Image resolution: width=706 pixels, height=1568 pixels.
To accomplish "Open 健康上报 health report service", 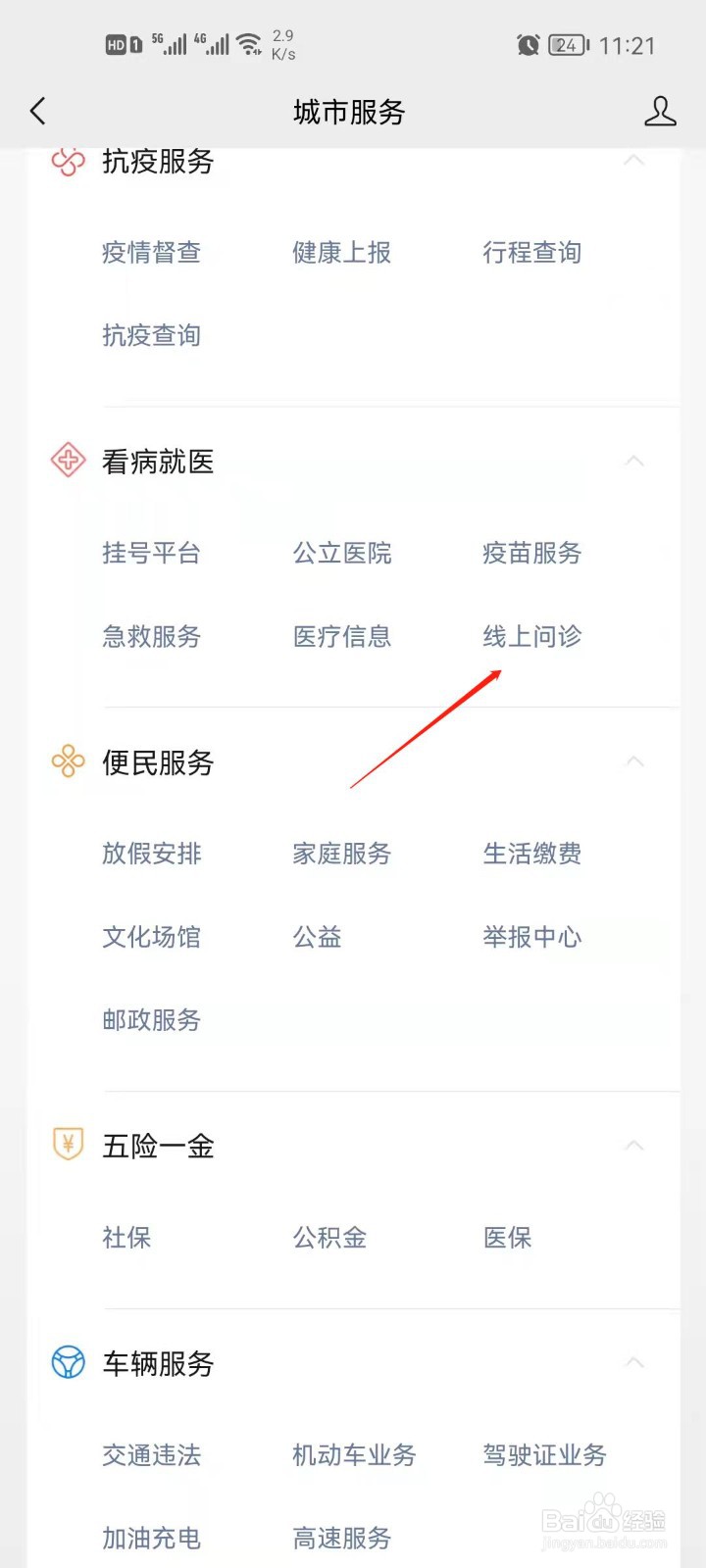I will click(340, 253).
